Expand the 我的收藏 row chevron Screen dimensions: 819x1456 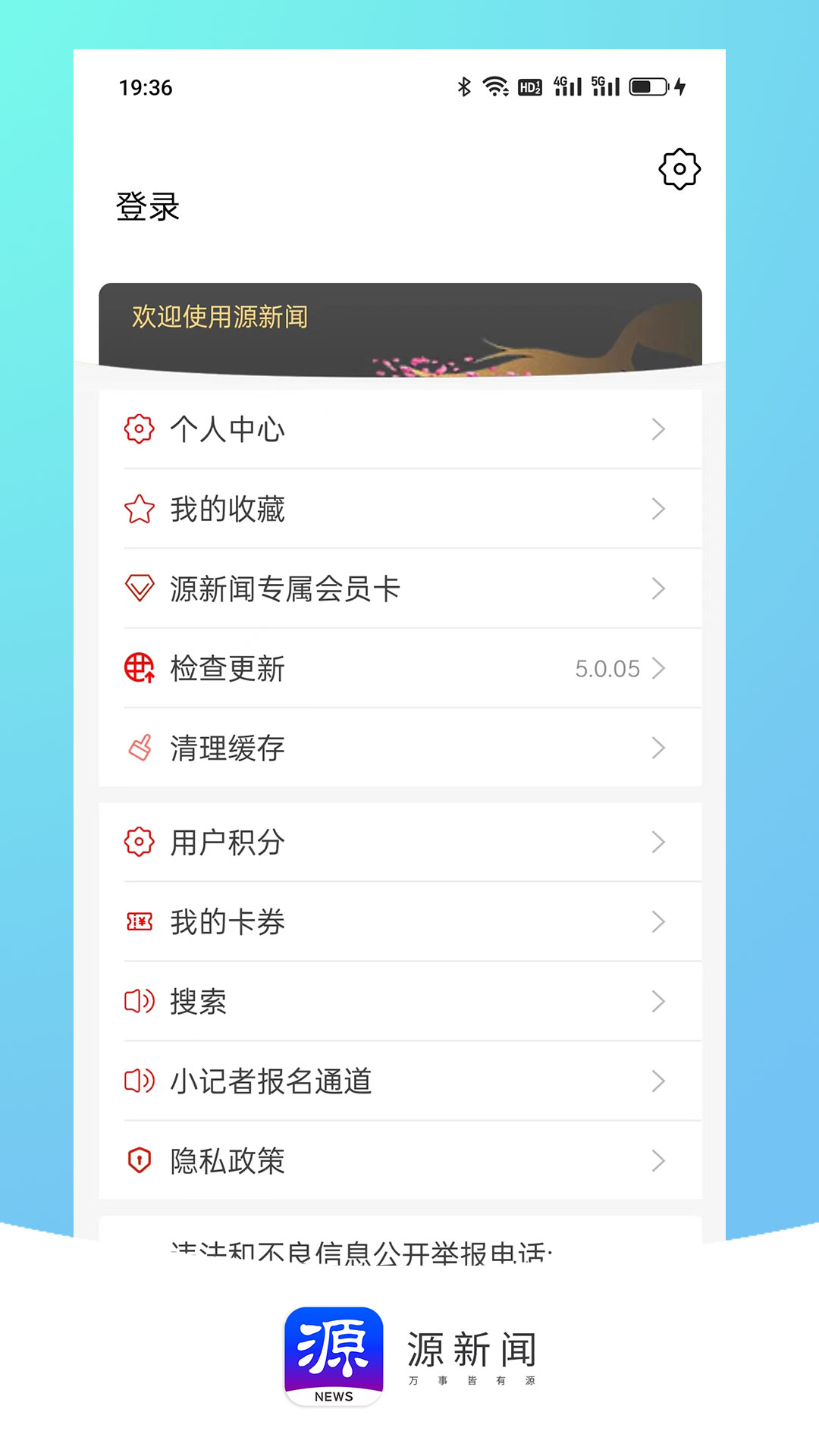pos(659,509)
